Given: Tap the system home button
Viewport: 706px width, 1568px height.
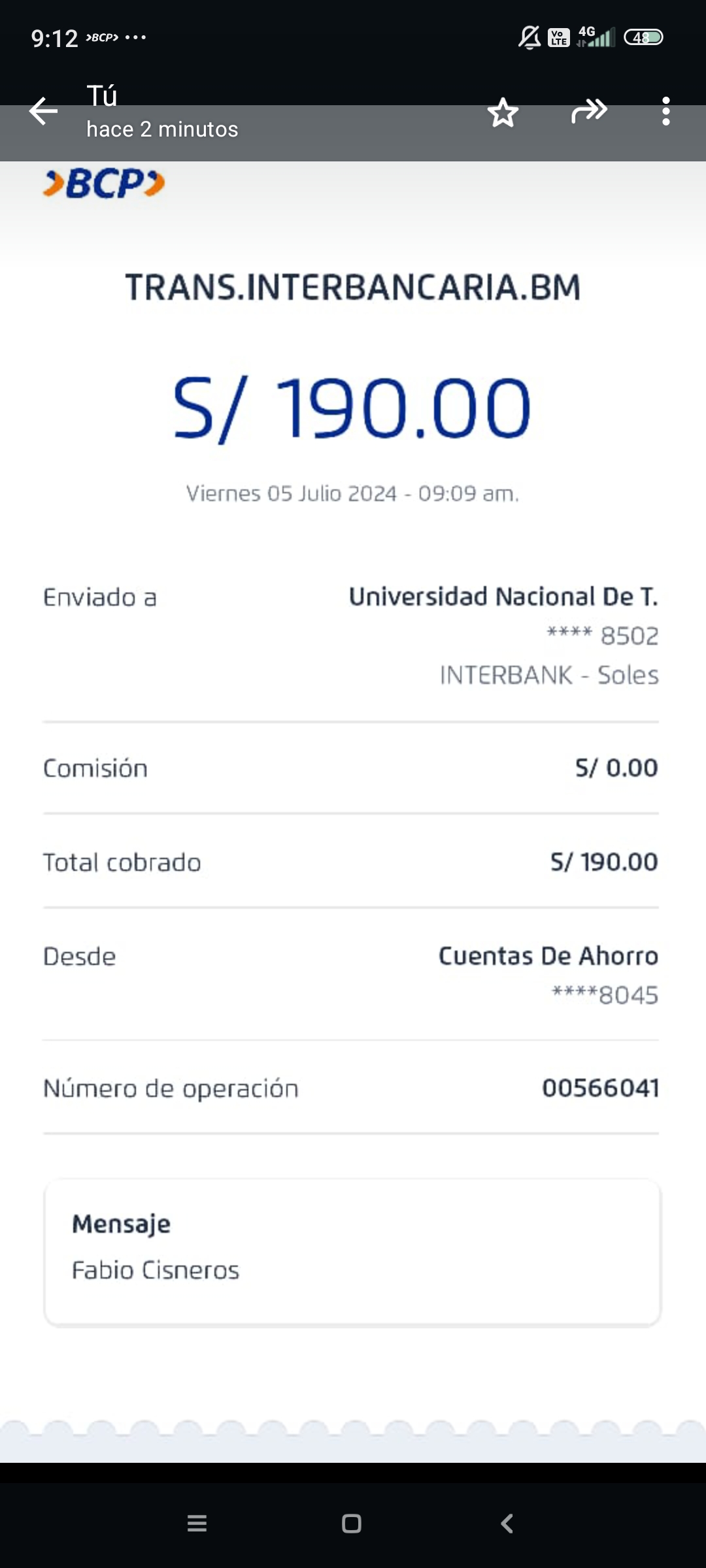Looking at the screenshot, I should point(352,1524).
